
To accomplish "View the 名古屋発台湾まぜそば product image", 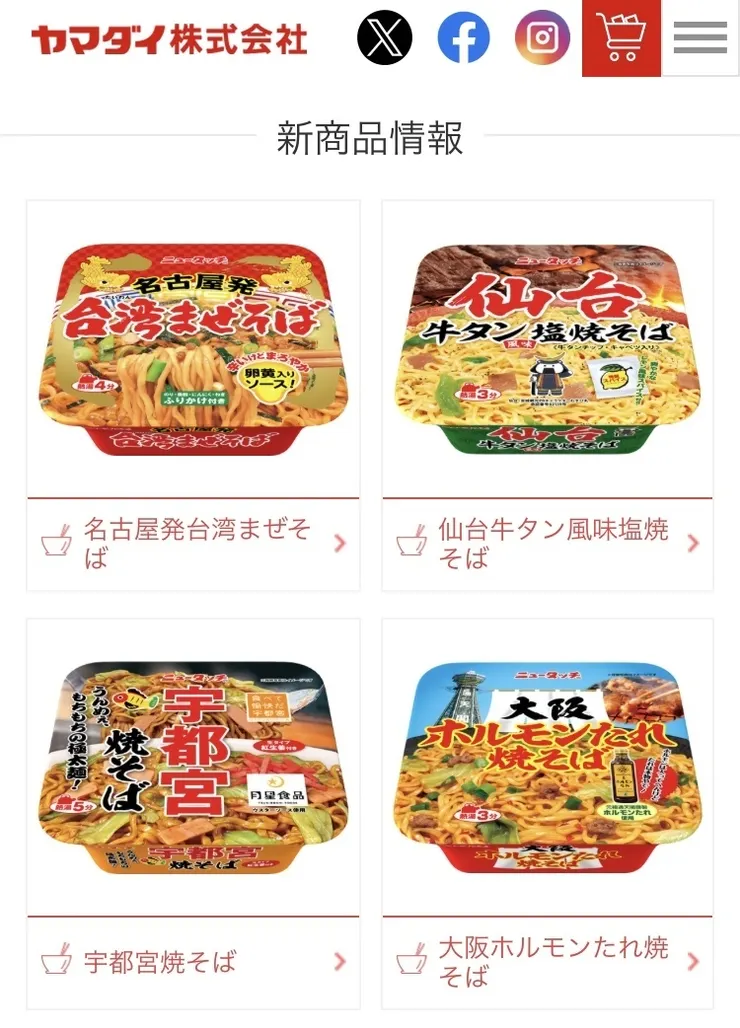I will point(193,348).
